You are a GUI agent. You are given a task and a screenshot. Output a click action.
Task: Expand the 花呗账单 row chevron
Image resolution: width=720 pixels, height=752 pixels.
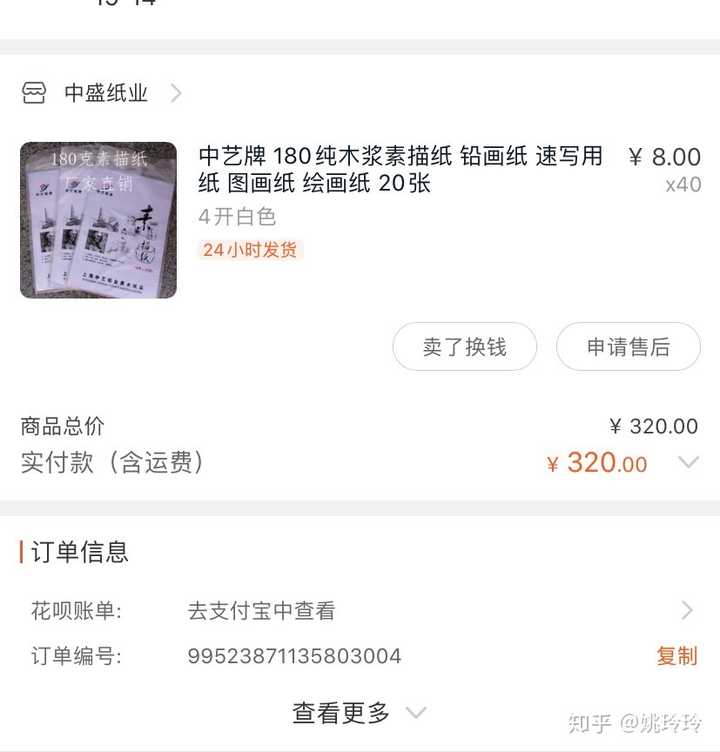coord(686,610)
